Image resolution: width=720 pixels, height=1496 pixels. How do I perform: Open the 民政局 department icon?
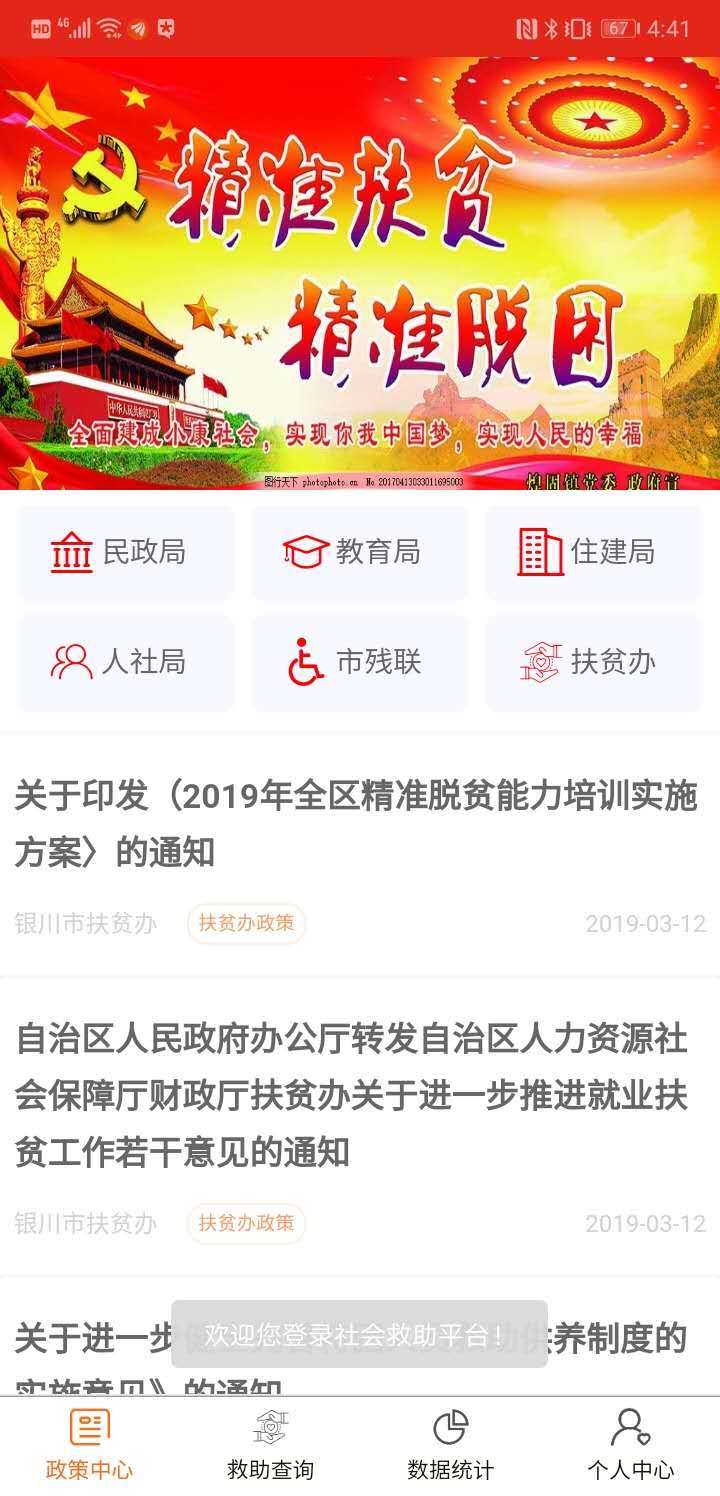[x=70, y=552]
